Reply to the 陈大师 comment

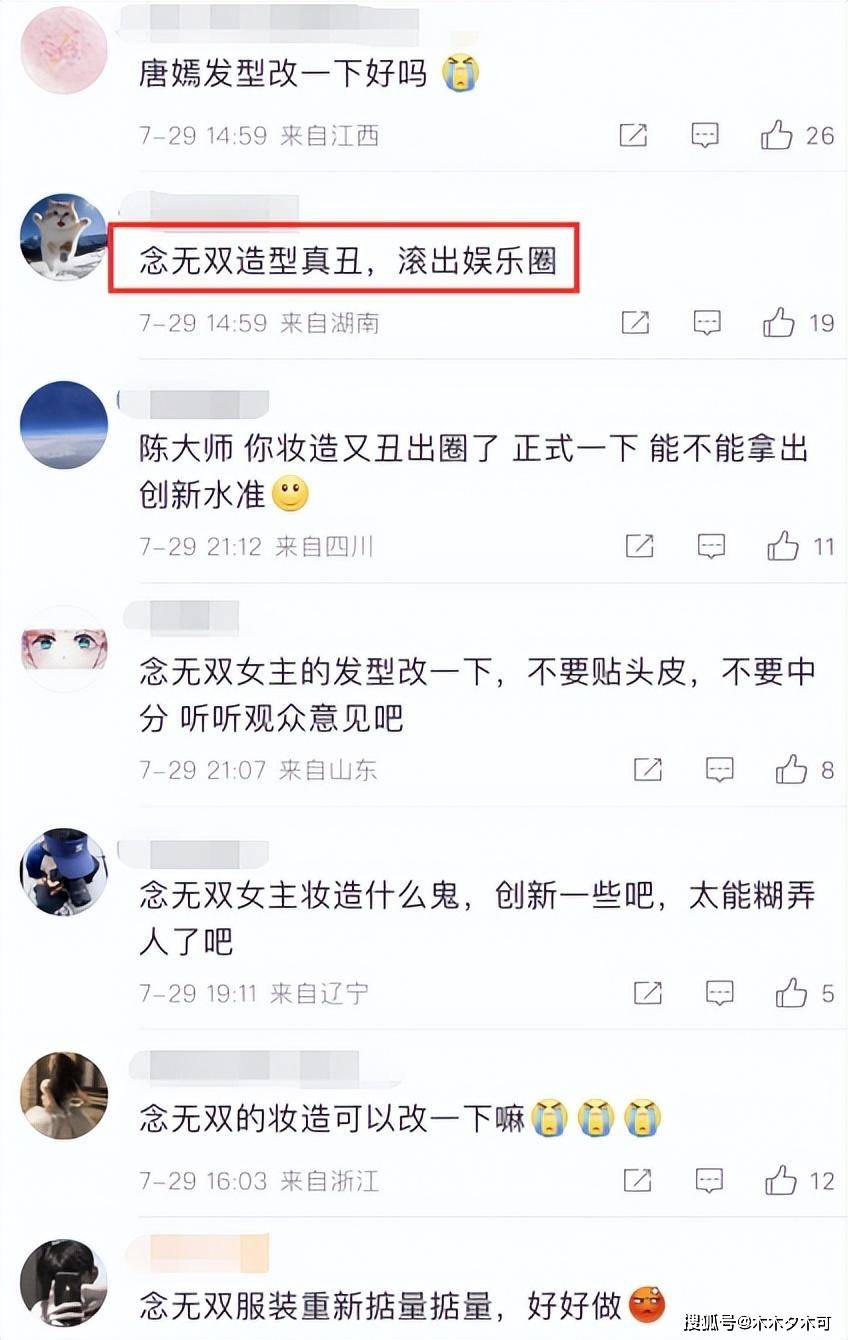click(x=711, y=545)
